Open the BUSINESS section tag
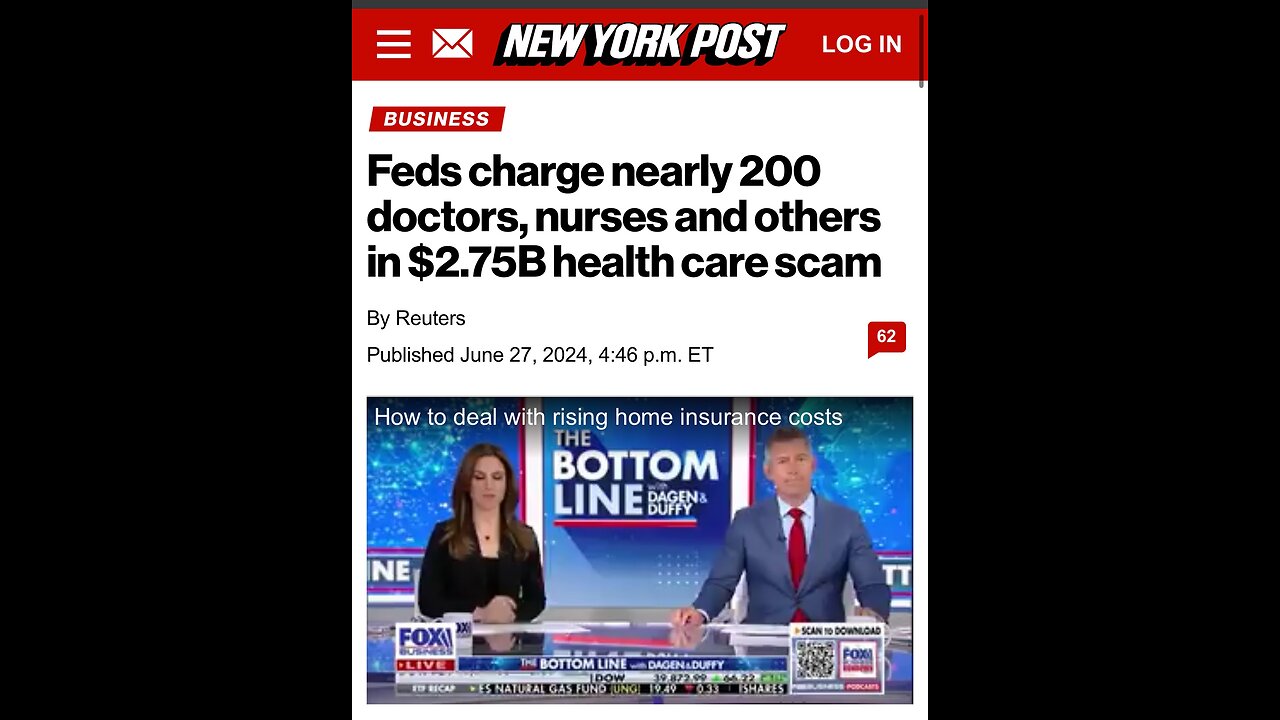This screenshot has height=720, width=1280. (437, 119)
